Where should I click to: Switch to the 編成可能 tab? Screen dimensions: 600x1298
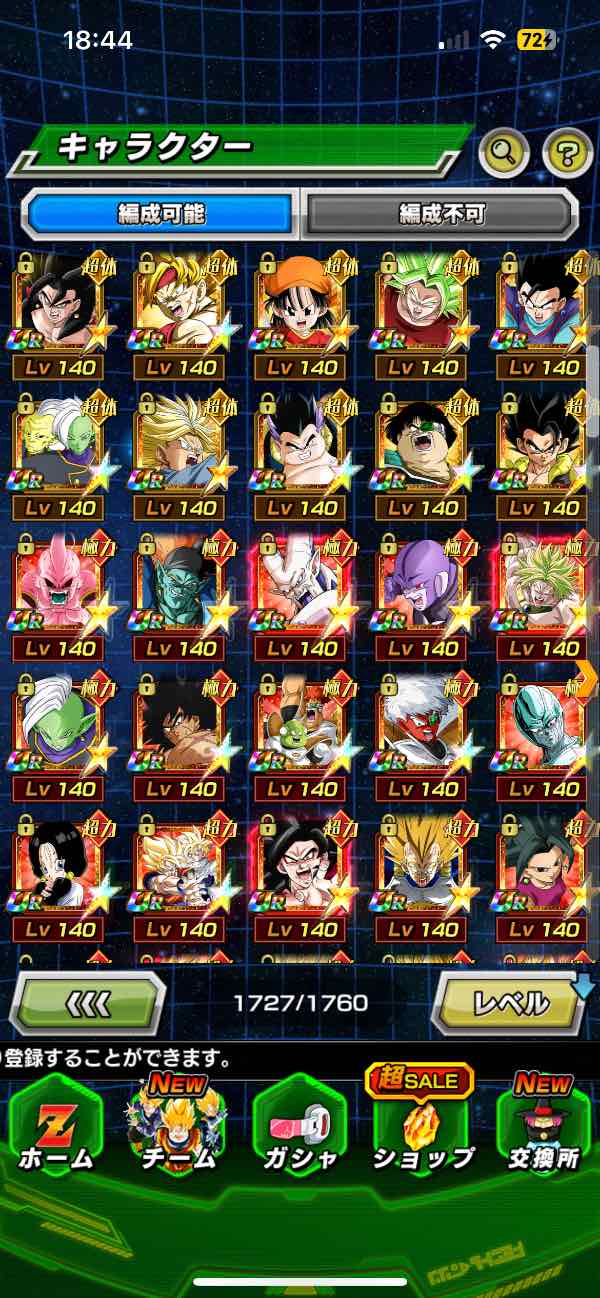tap(161, 213)
